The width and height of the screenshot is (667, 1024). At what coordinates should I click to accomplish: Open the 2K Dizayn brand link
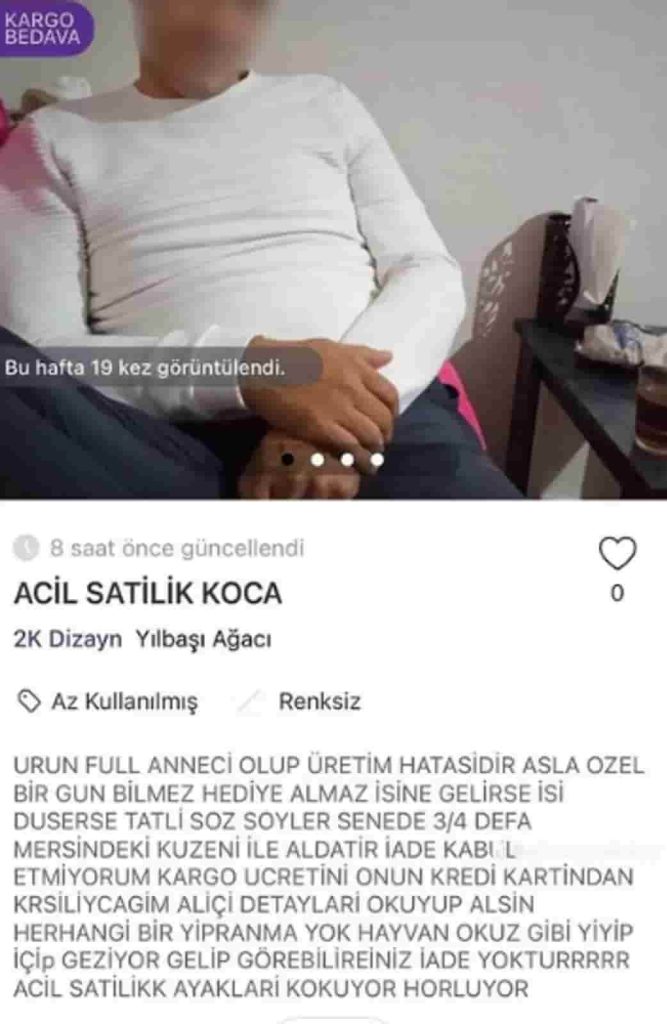(68, 639)
